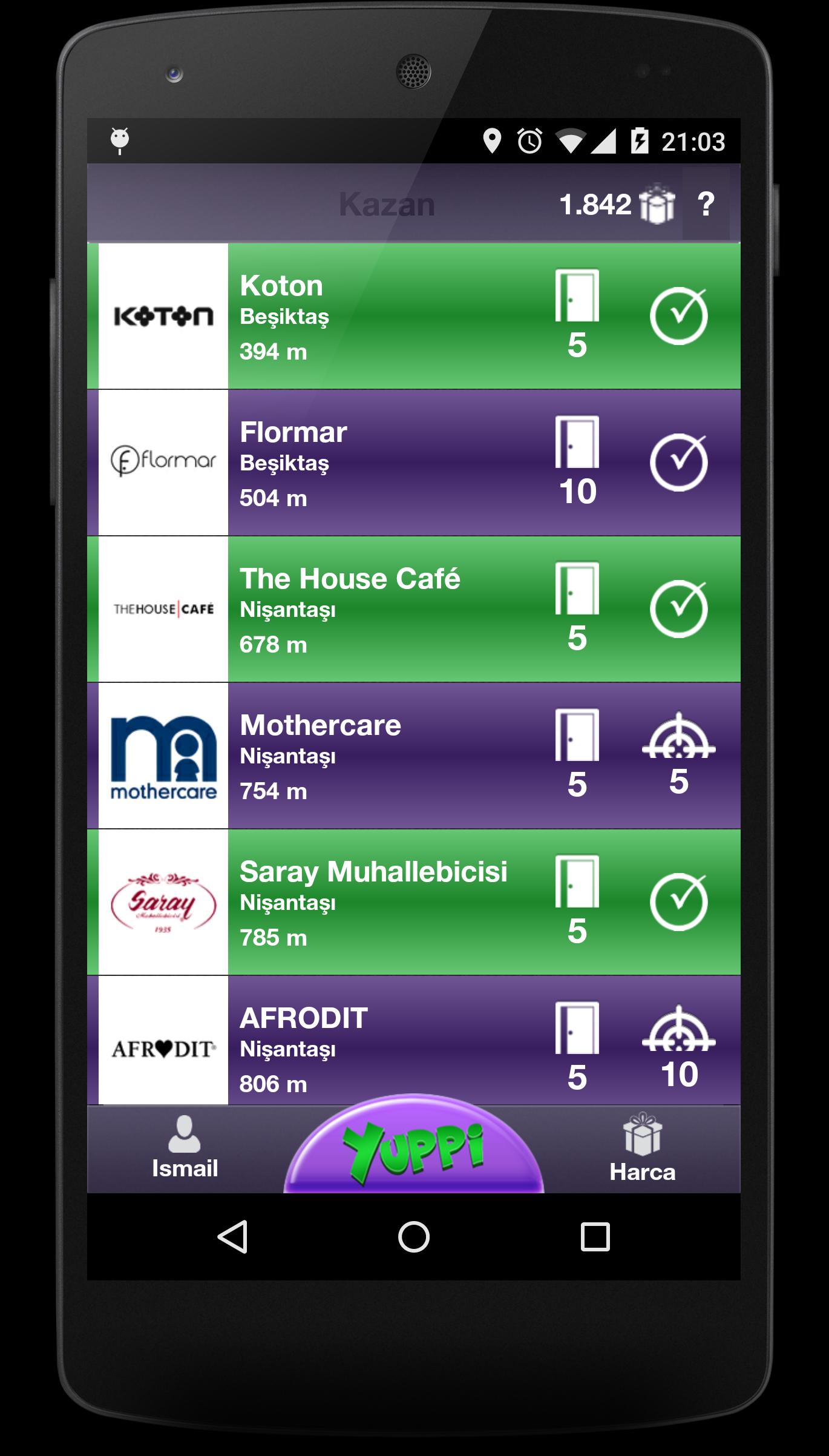Screen dimensions: 829x1456
Task: Go back with the system back button
Action: coord(232,1236)
